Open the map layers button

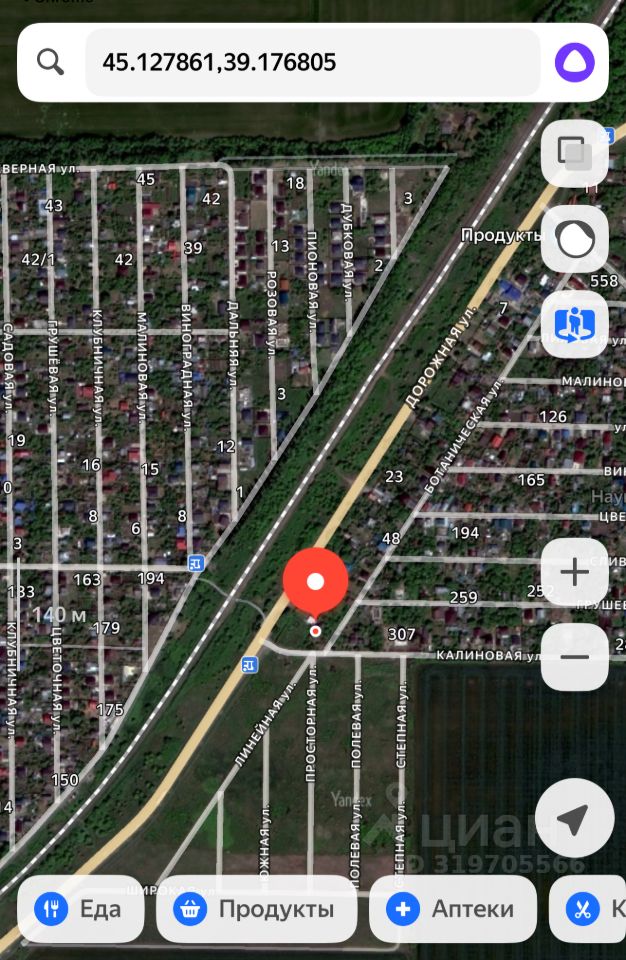pos(574,153)
